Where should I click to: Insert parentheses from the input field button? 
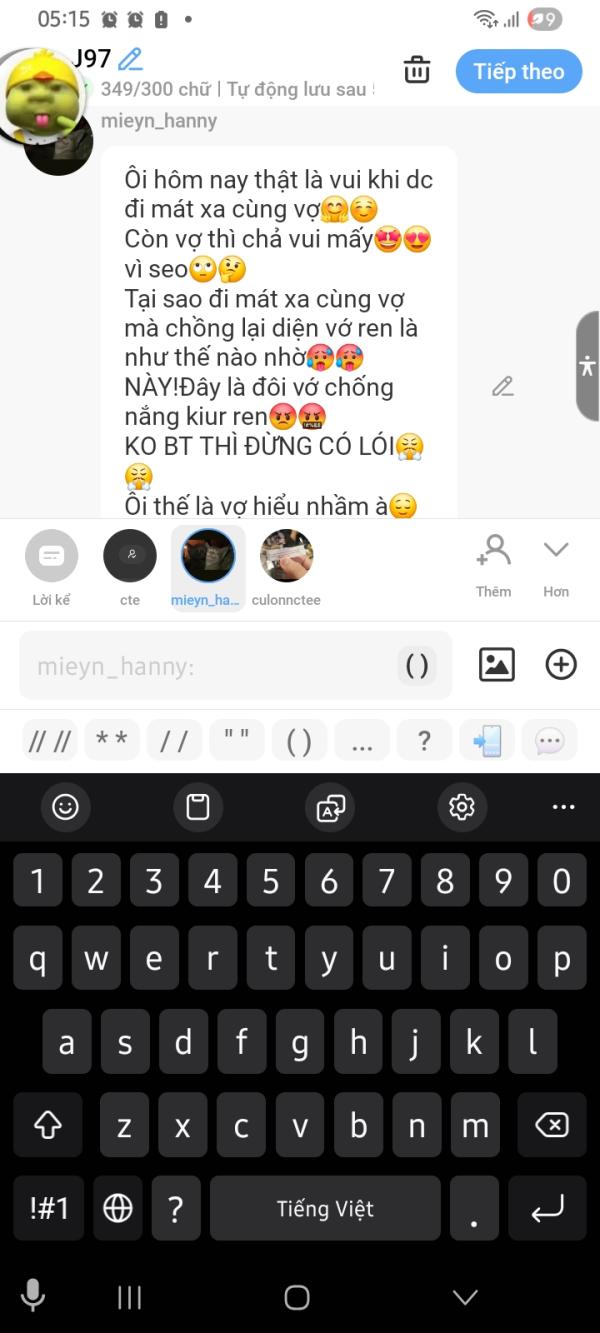tap(417, 665)
